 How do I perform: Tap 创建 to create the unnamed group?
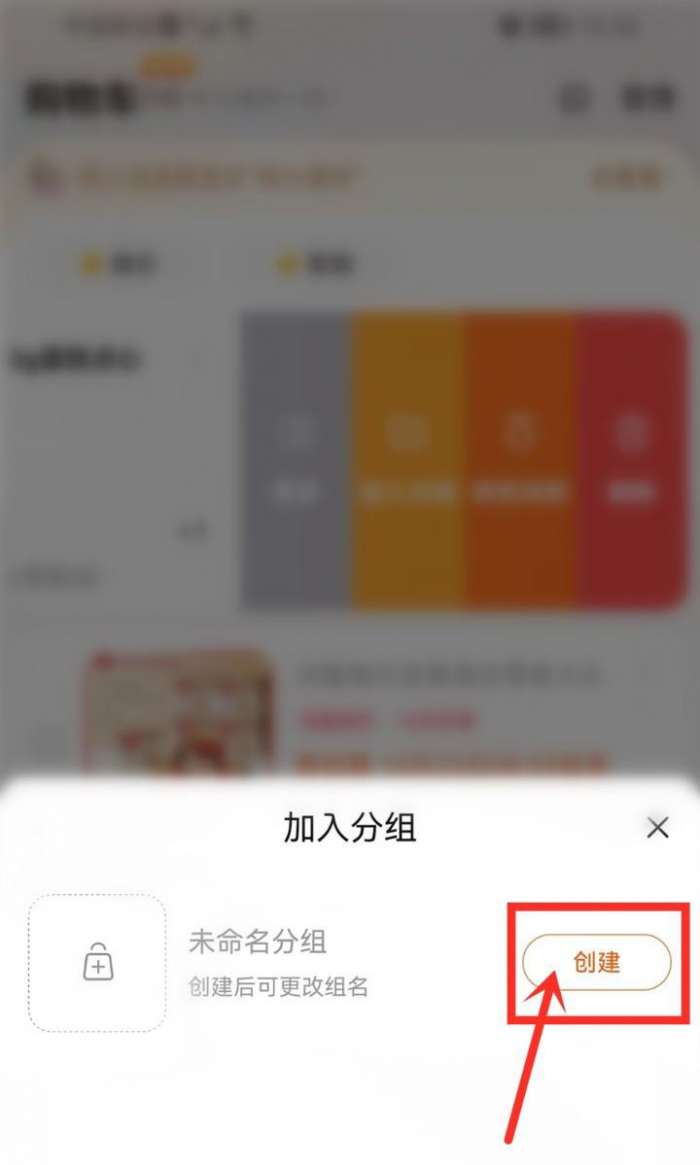coord(596,962)
